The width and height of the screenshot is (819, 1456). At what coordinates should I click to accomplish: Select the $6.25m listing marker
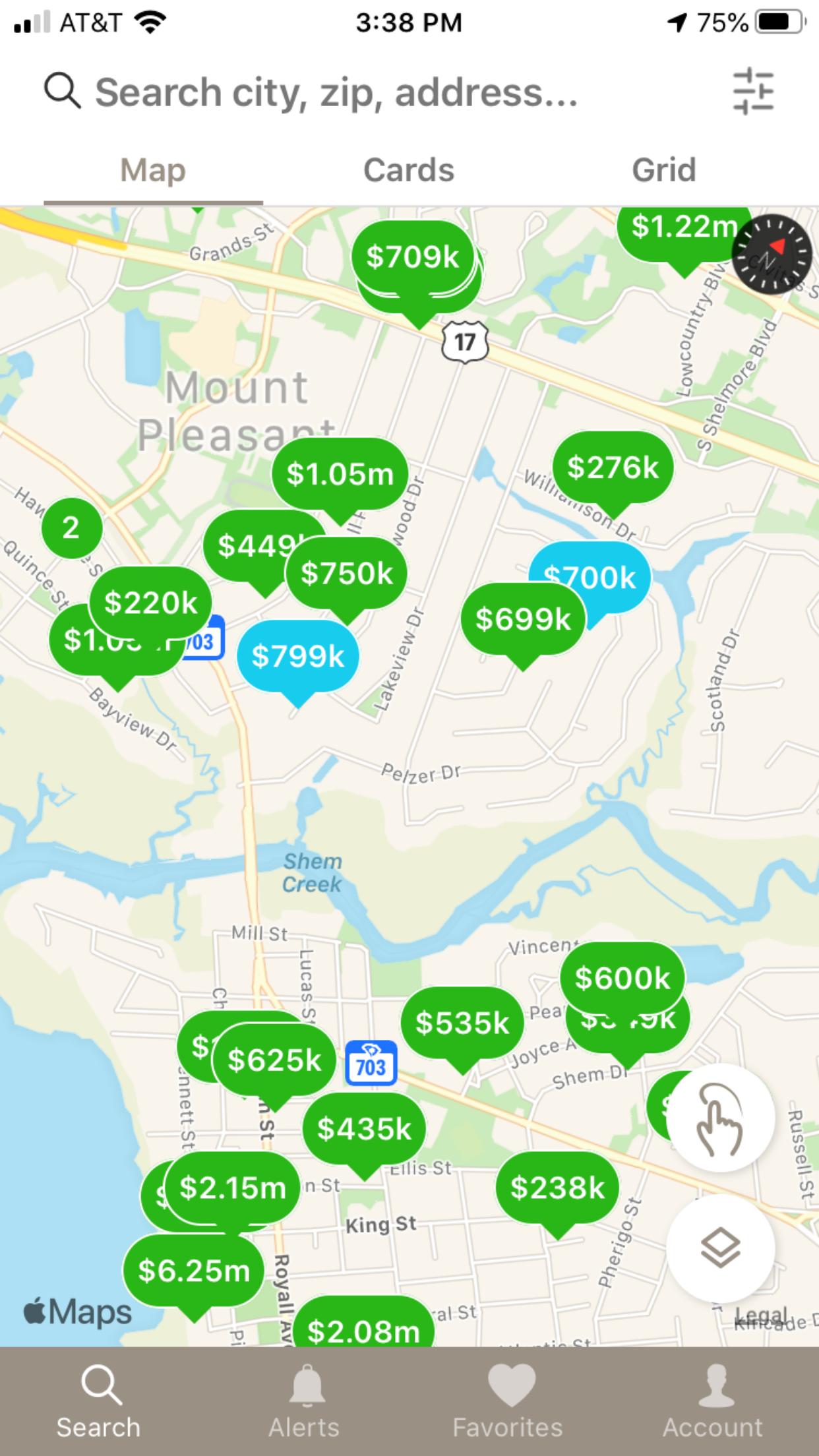tap(194, 1270)
